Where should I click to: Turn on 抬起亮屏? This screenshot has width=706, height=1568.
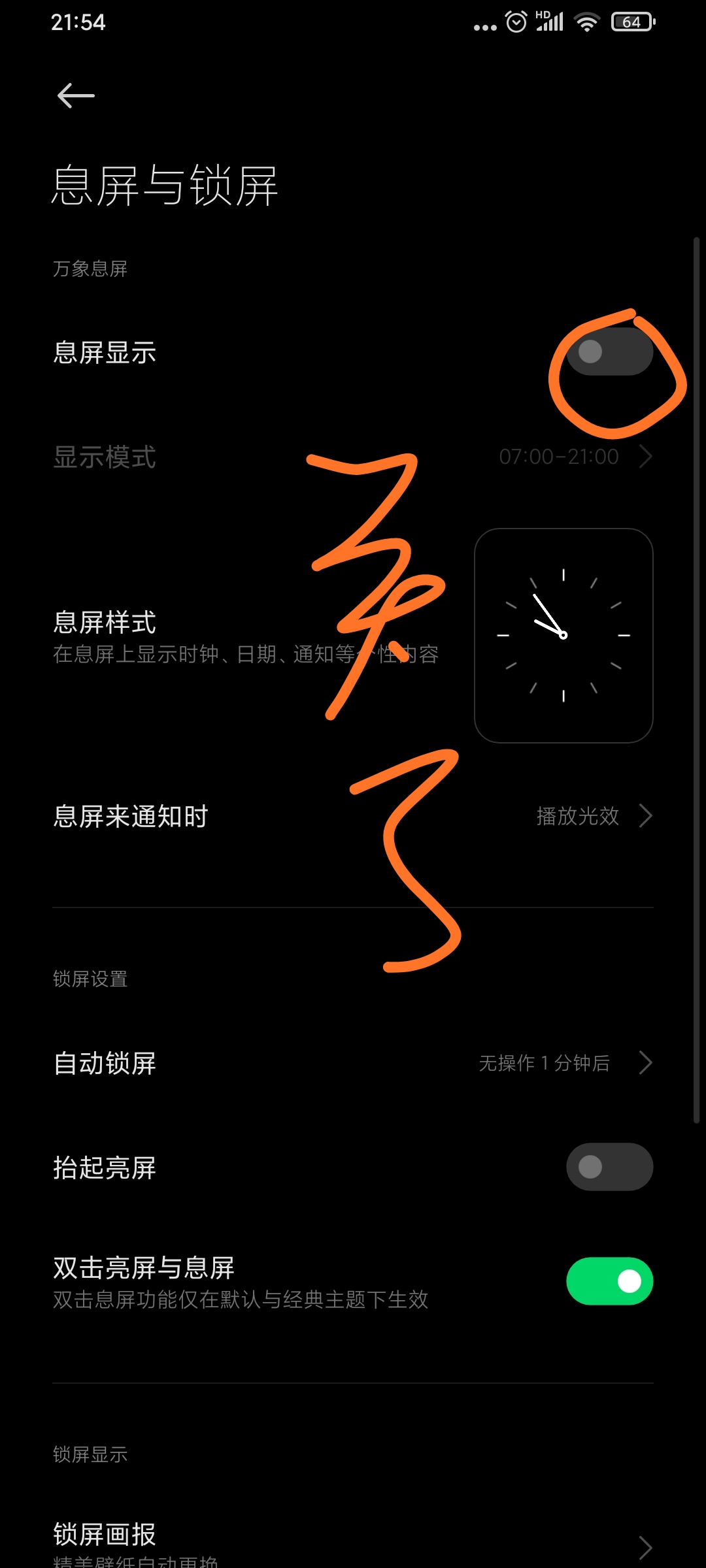point(609,1167)
